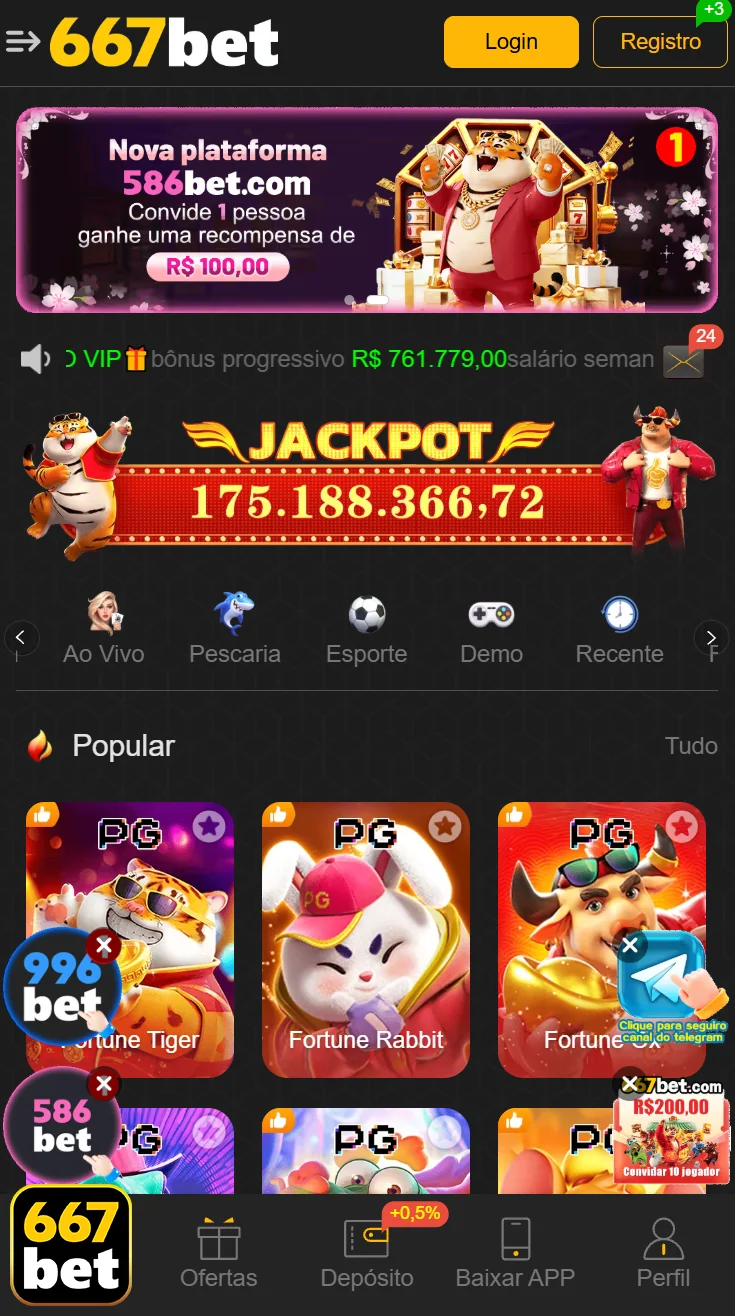Open 'Tudo' to see all popular games
Viewport: 735px width, 1316px height.
point(694,746)
